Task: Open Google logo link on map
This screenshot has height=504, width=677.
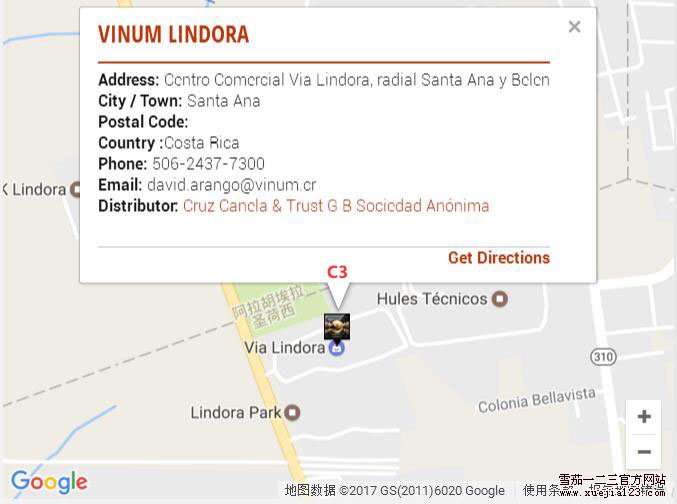Action: pos(49,482)
